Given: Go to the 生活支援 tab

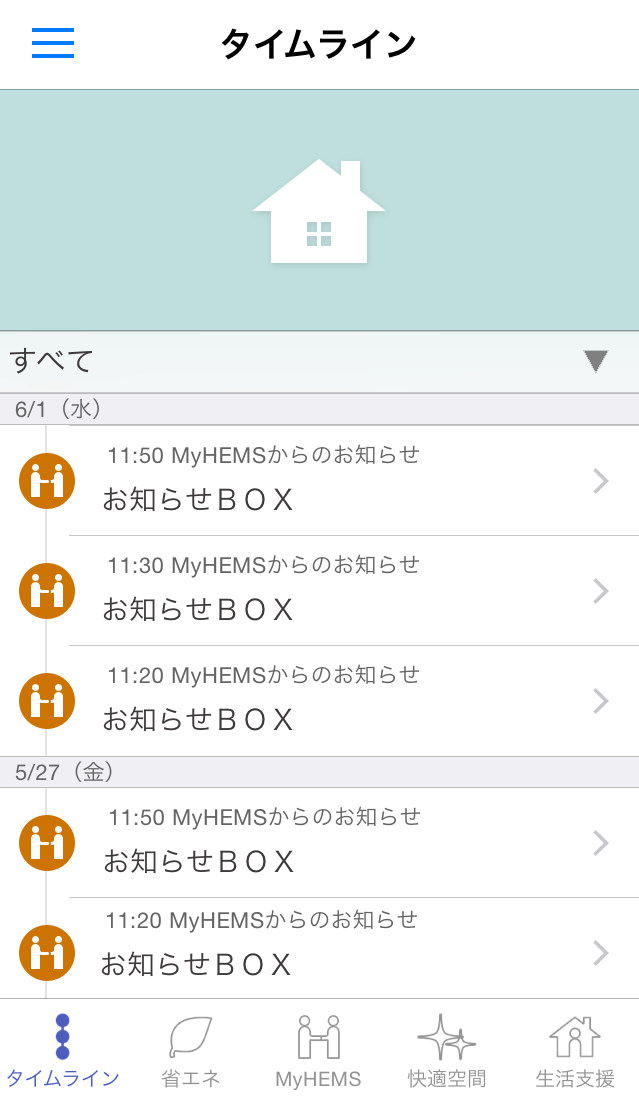Looking at the screenshot, I should tap(575, 1050).
